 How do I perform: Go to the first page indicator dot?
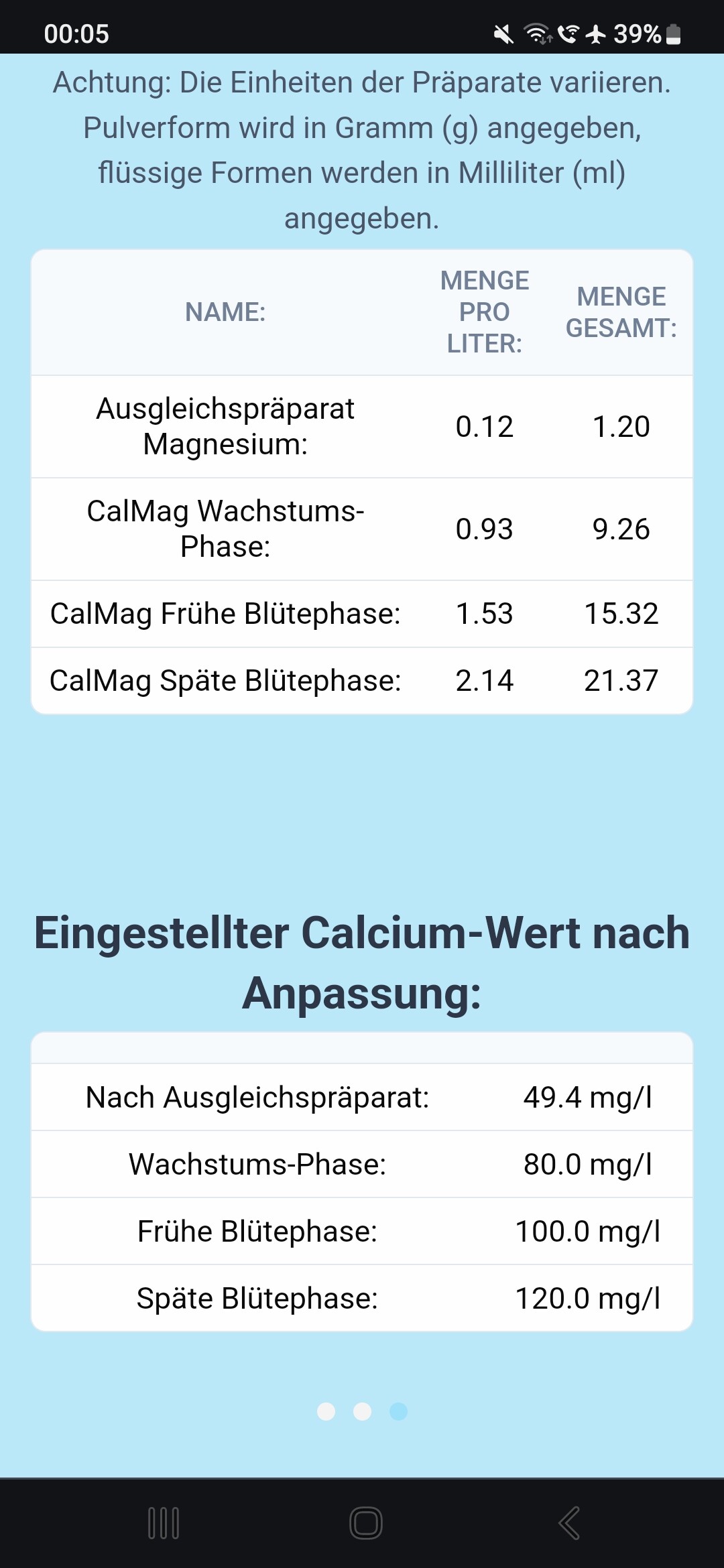[x=326, y=1411]
